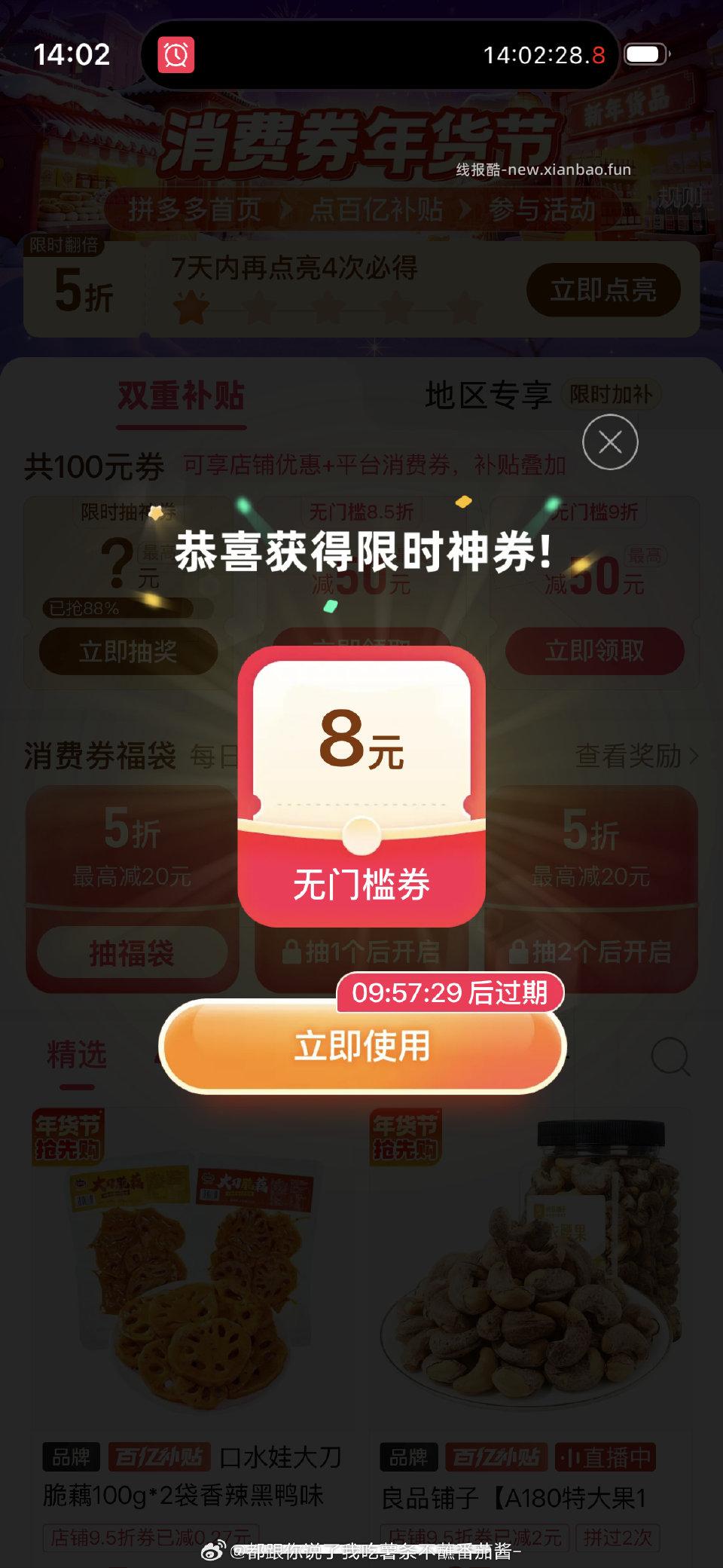Switch to the 地区专享 tab
The height and width of the screenshot is (1568, 723).
point(487,395)
